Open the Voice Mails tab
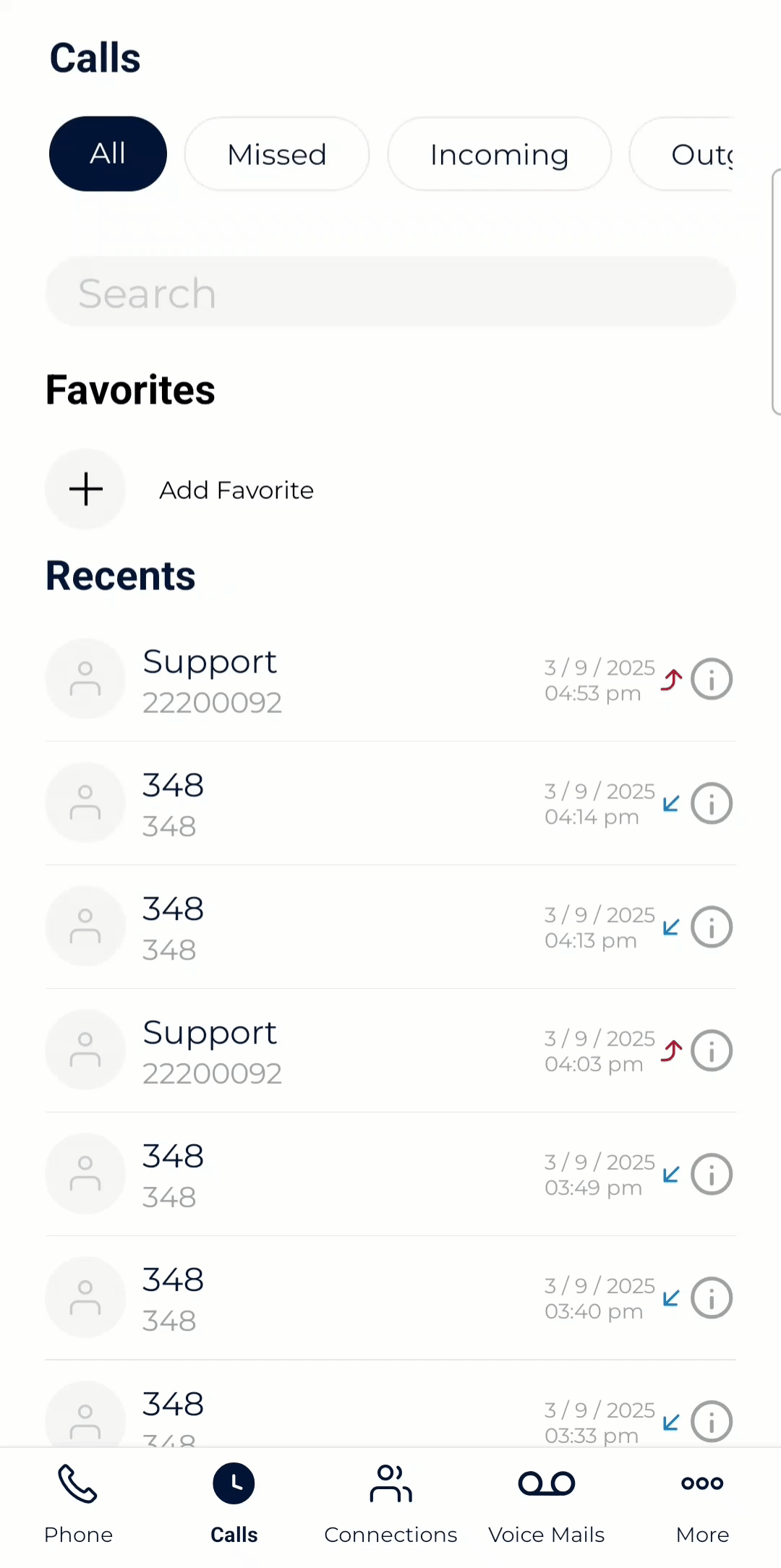Viewport: 781px width, 1568px height. [x=547, y=1503]
